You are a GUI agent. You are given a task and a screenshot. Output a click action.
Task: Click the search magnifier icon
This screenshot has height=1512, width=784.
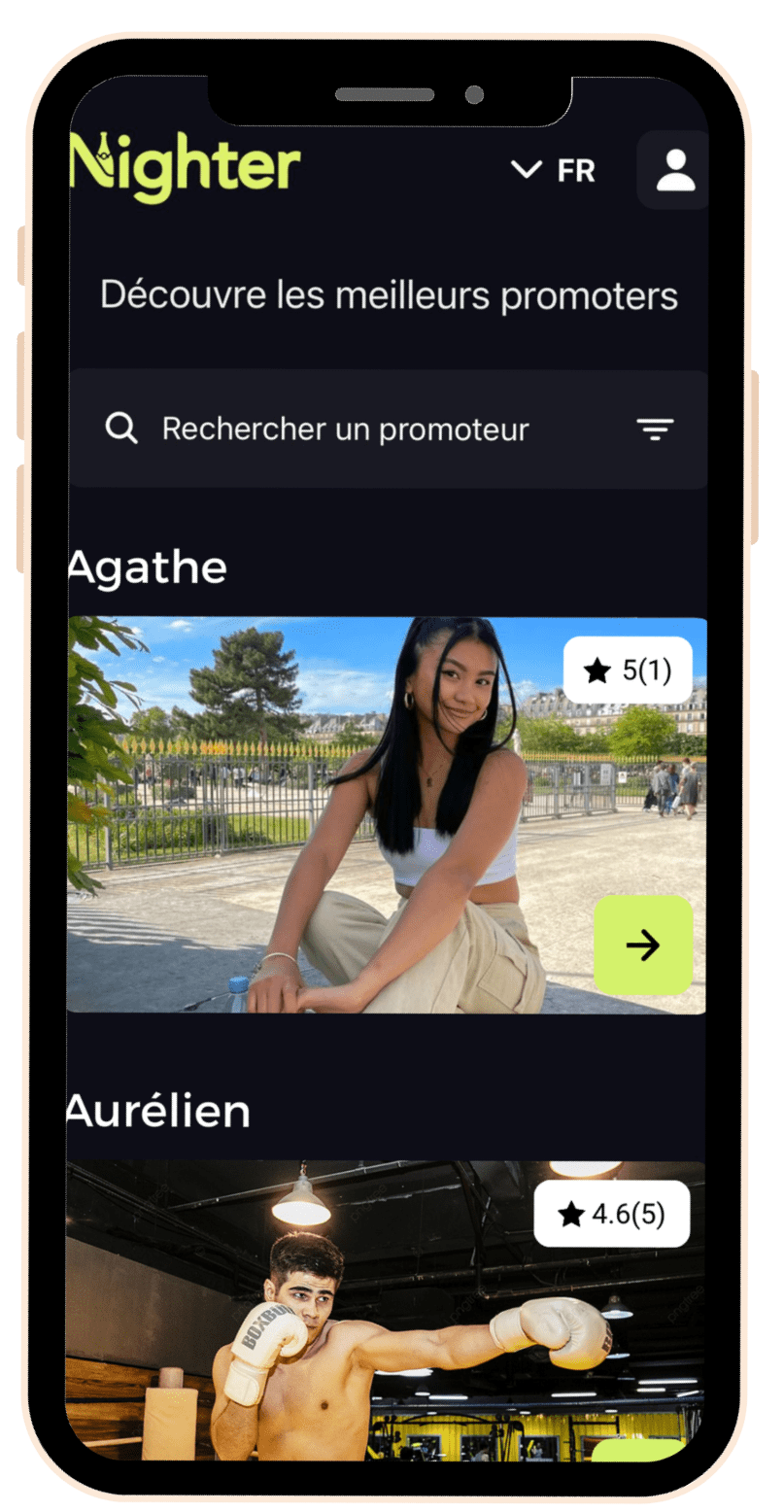point(120,428)
